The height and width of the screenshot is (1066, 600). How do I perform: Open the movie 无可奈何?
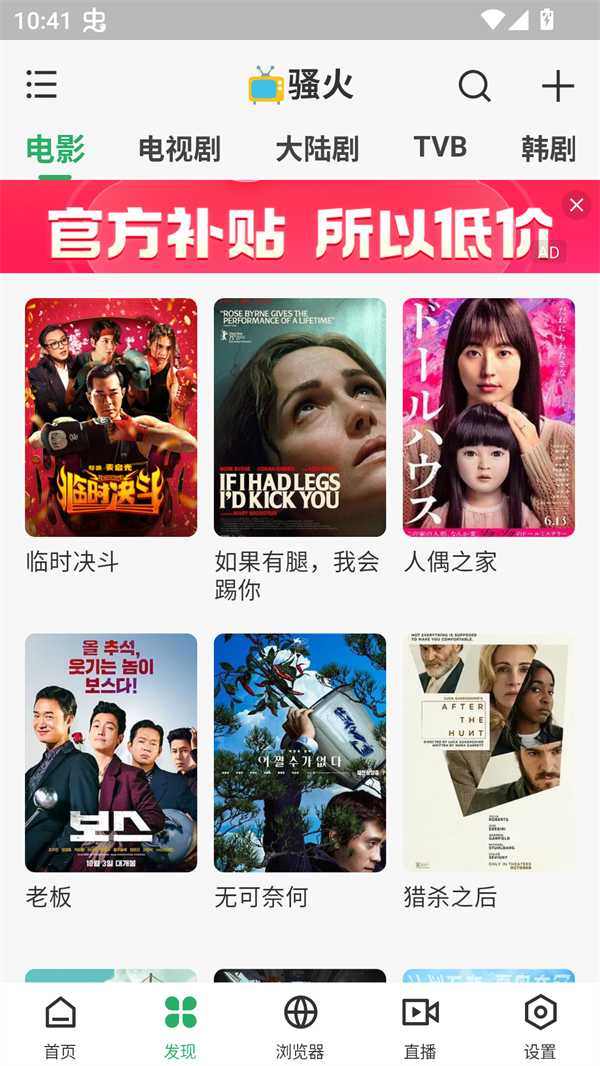pyautogui.click(x=300, y=752)
